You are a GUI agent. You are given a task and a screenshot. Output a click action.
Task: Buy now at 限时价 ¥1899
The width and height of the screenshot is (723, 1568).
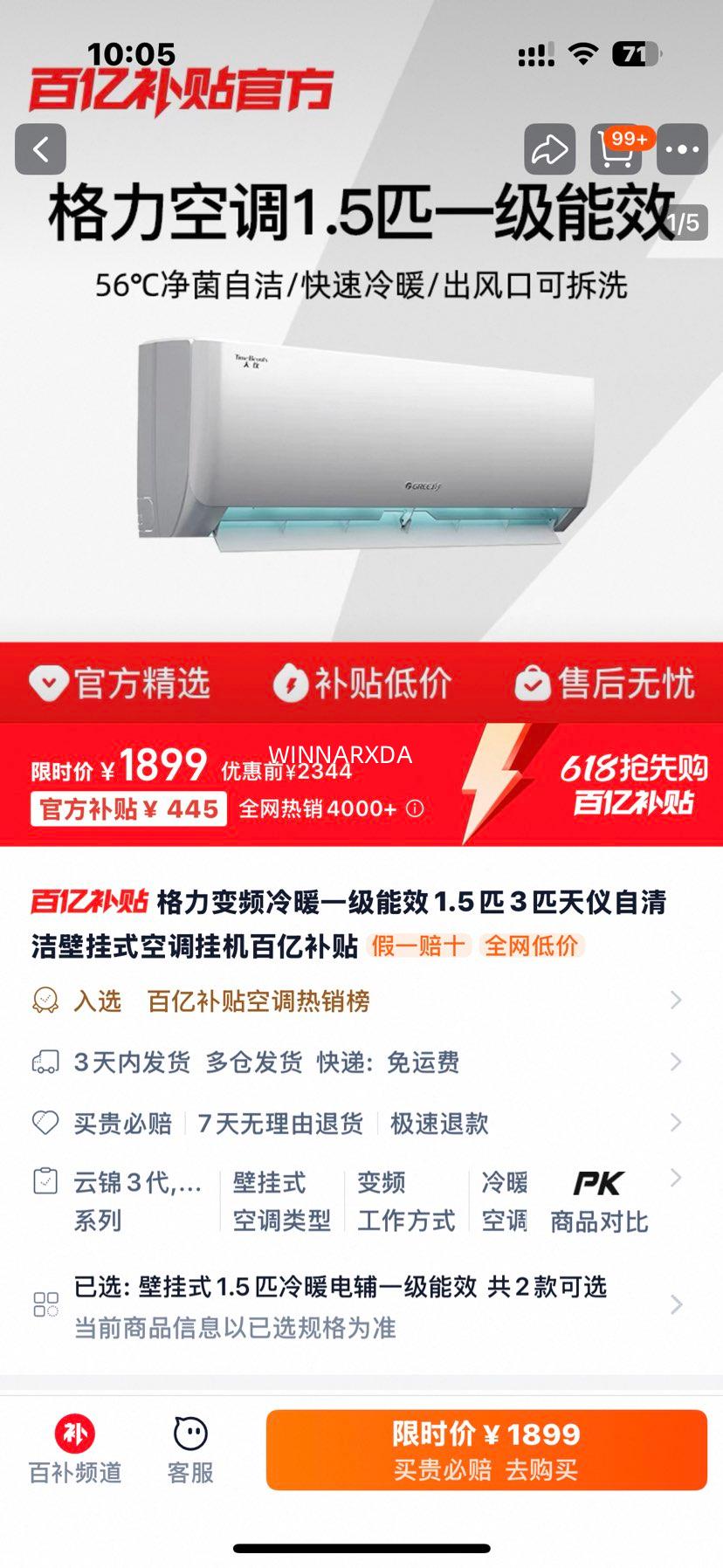[486, 1449]
